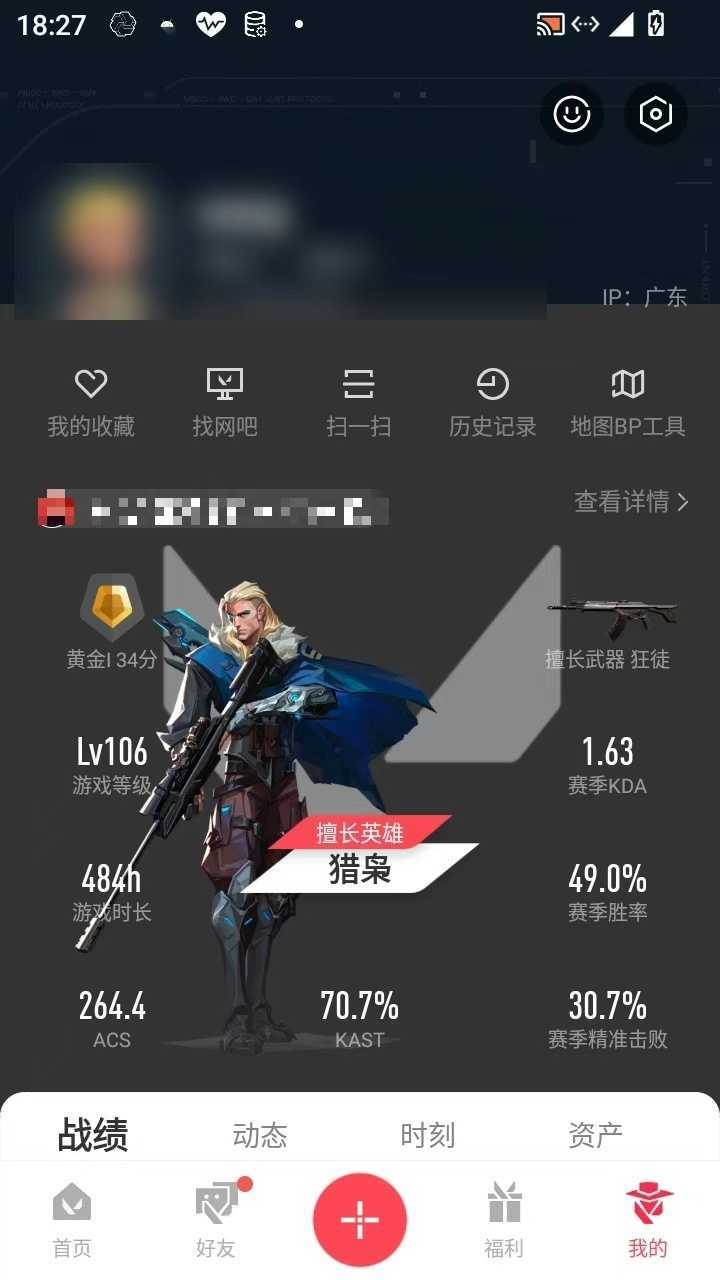Screen dimensions: 720x1280
Task: Open the 资产 assets tab
Action: click(596, 1135)
